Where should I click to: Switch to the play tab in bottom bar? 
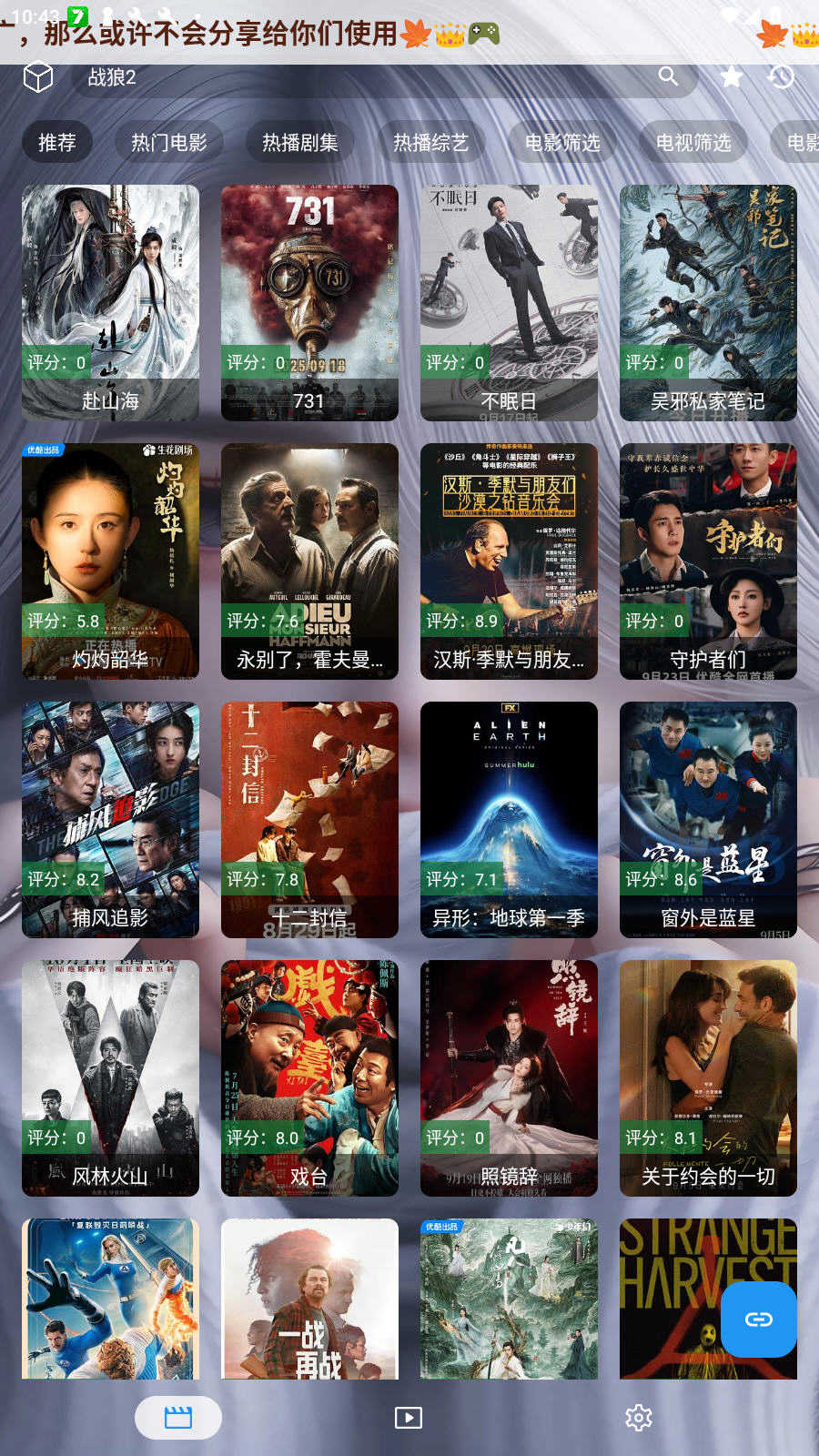coord(409,1417)
